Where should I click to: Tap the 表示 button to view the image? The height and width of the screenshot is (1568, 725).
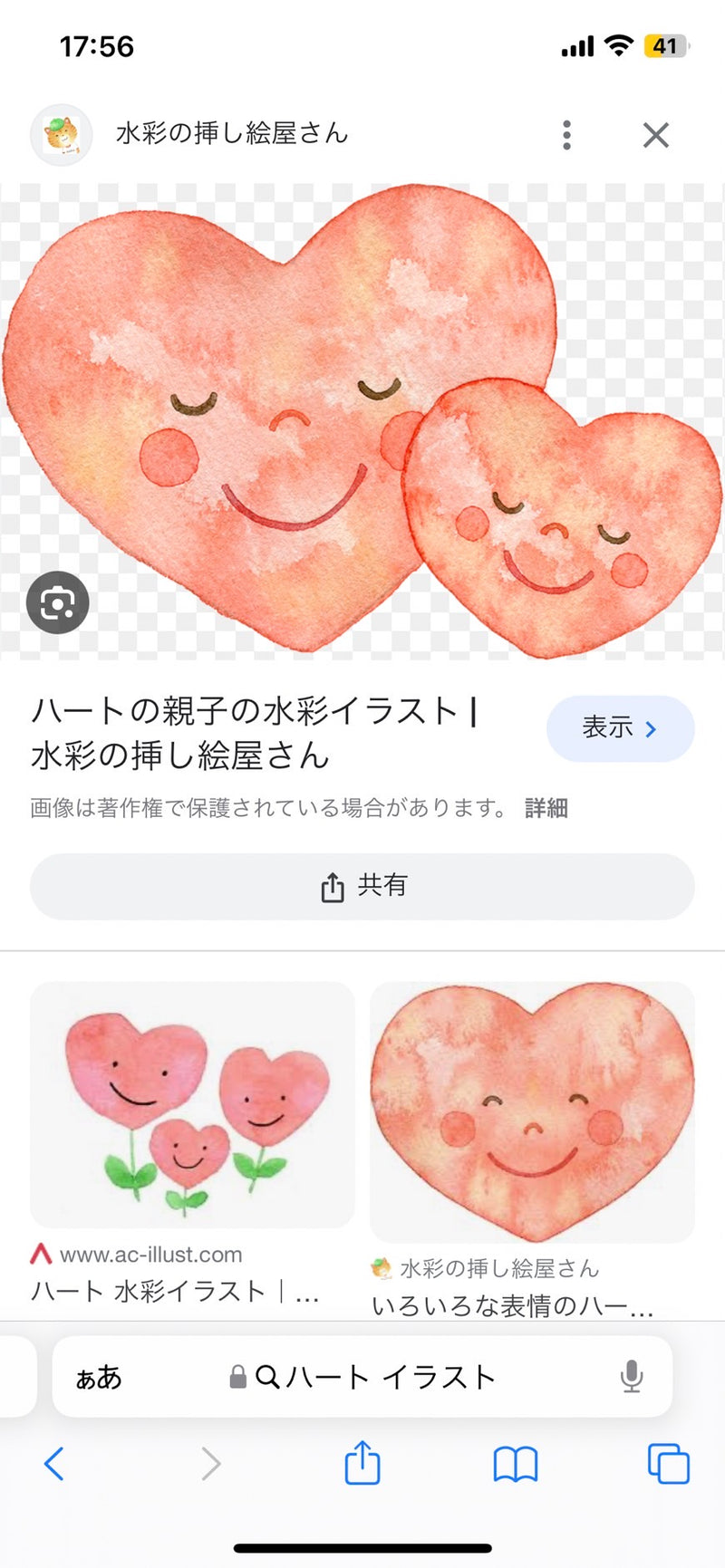click(620, 729)
